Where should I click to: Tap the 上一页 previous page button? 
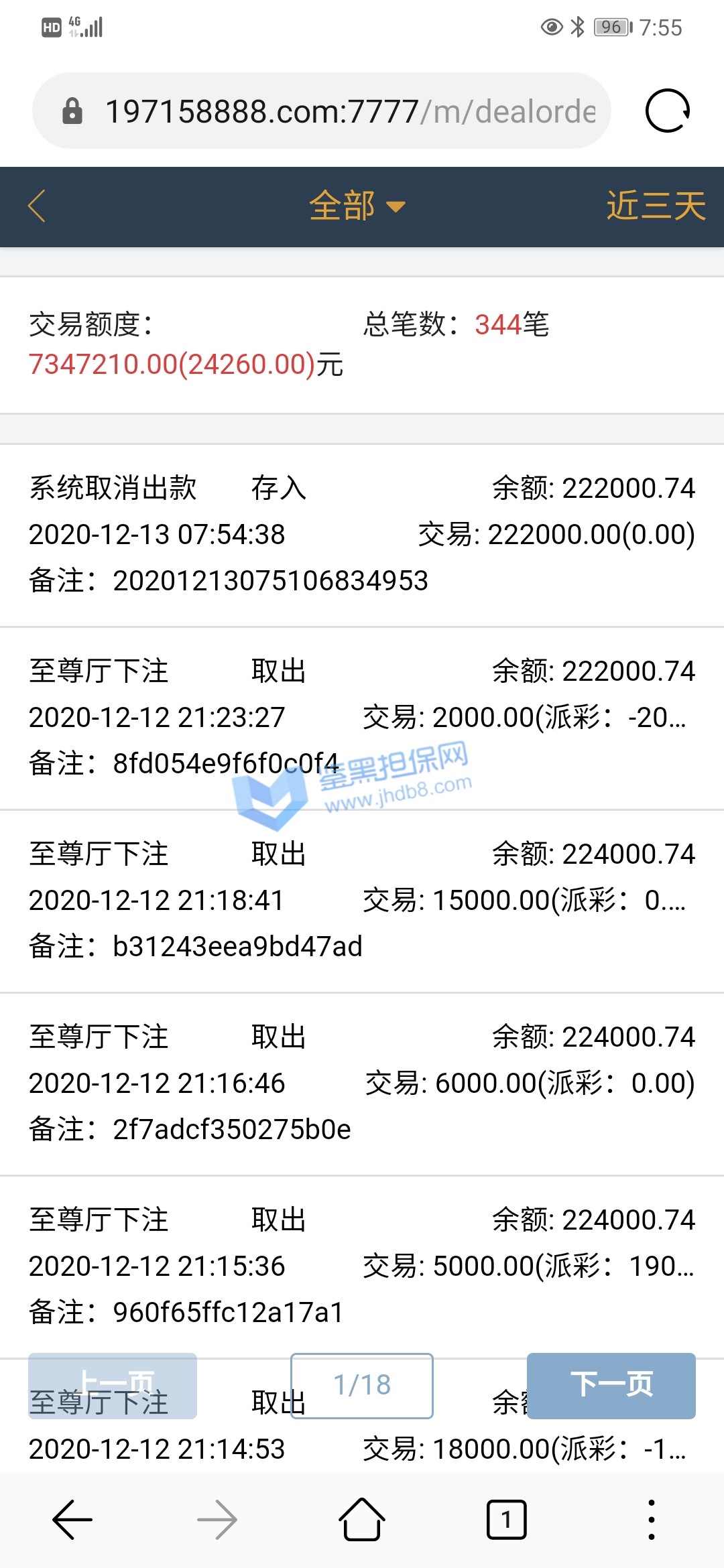coord(113,1384)
